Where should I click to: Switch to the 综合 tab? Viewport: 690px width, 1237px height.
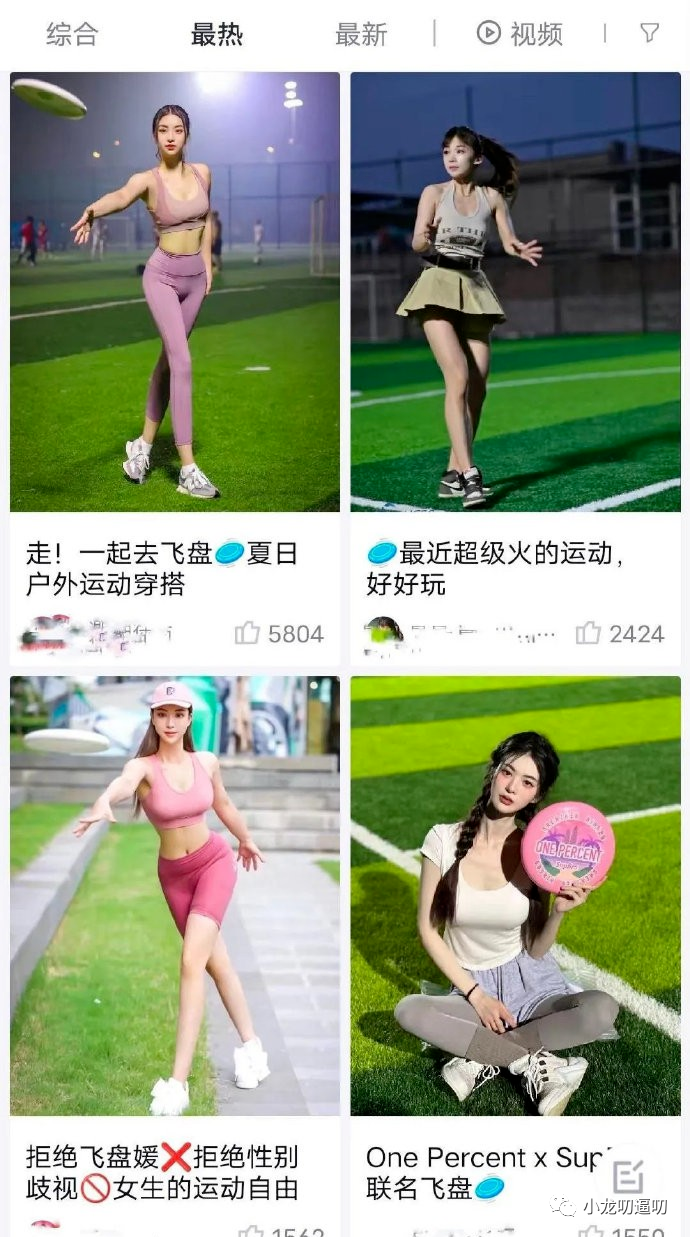click(x=72, y=34)
